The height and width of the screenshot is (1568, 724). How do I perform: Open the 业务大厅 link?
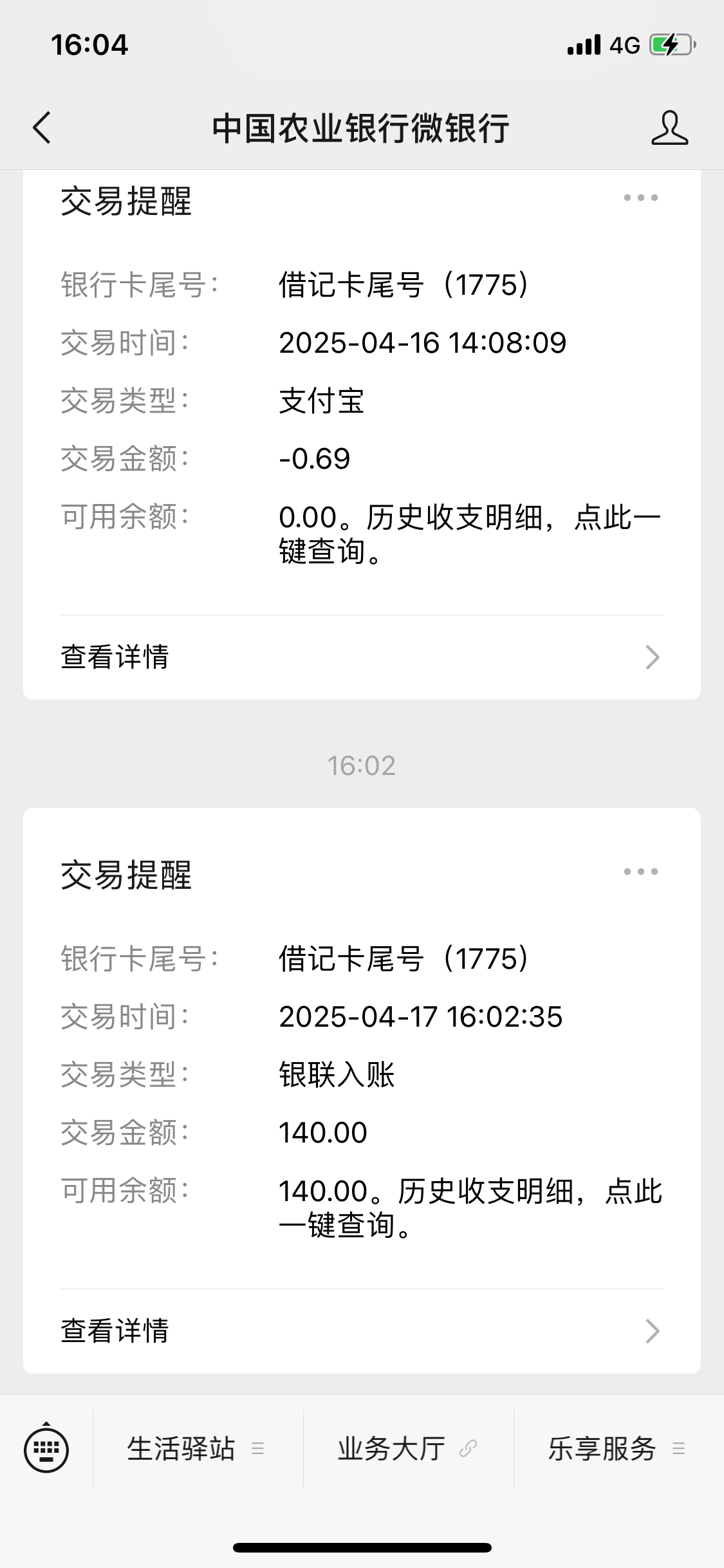pyautogui.click(x=408, y=1449)
